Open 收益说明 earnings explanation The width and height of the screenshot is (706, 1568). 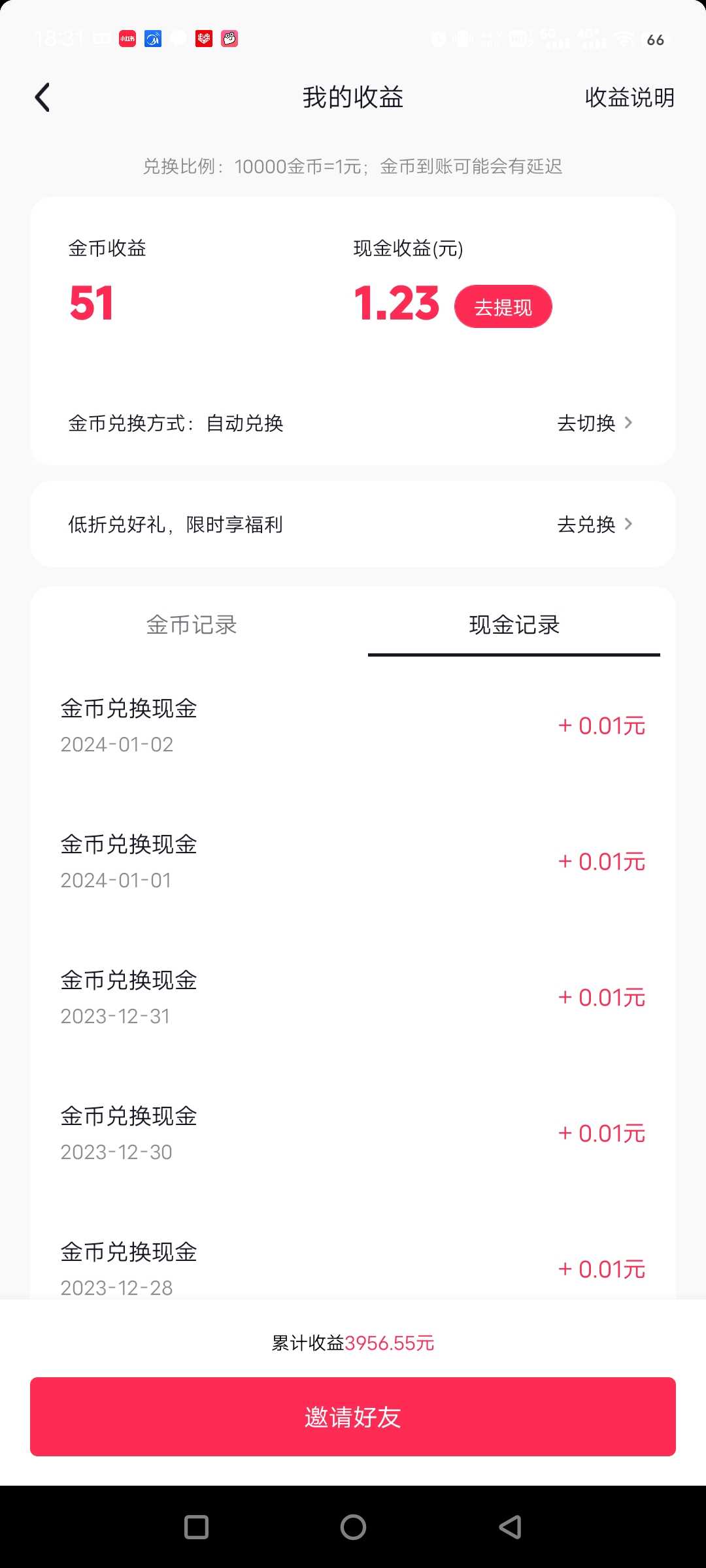tap(630, 98)
